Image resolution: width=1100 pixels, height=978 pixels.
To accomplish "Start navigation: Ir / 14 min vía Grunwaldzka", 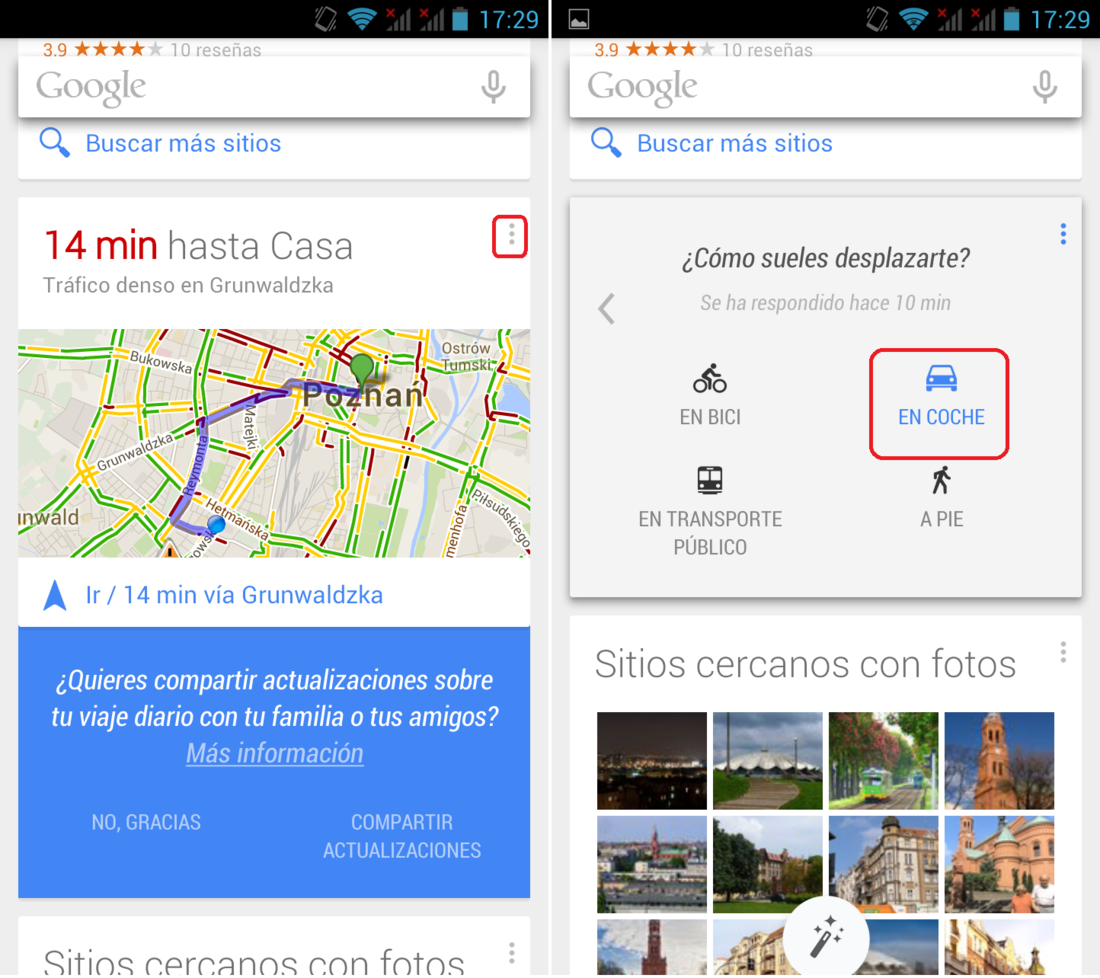I will point(233,596).
